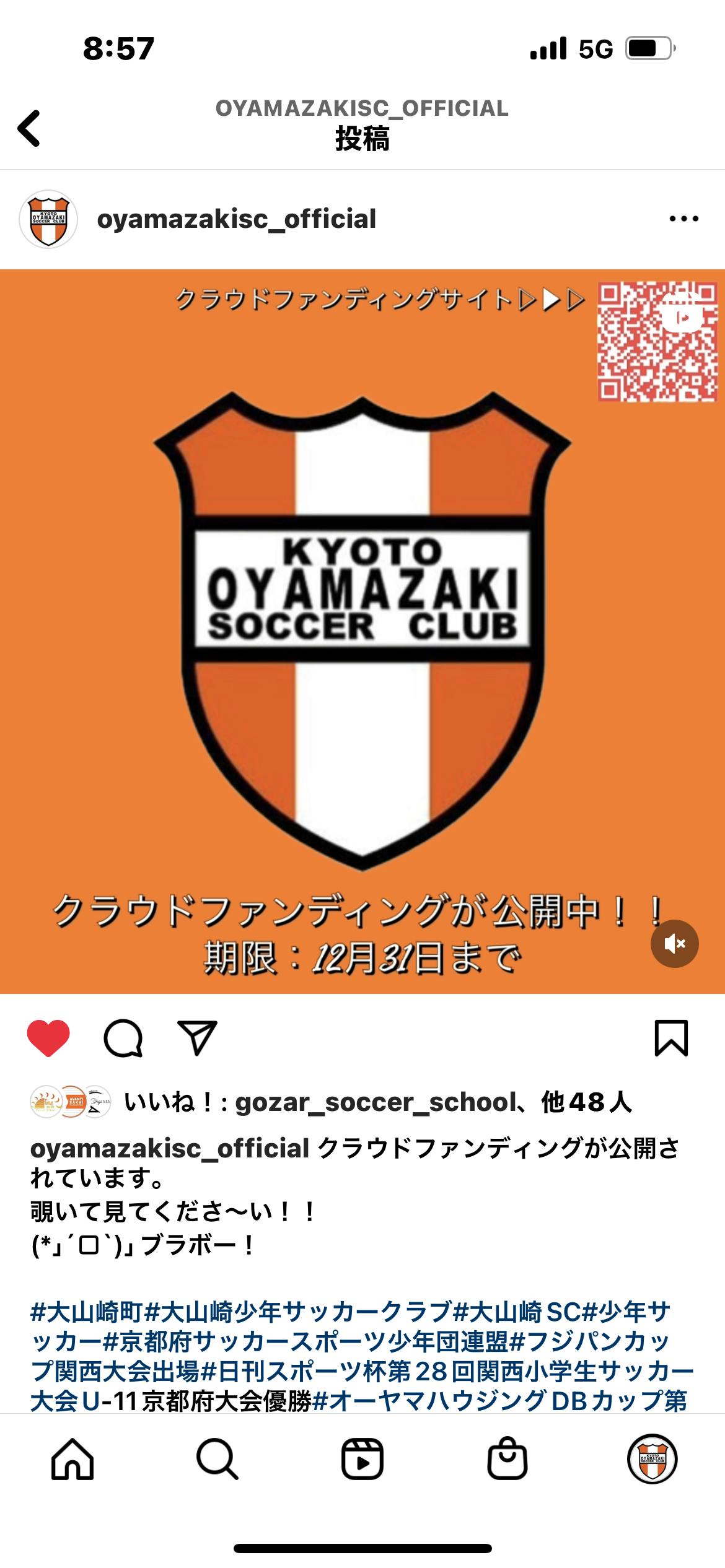Open your profile tab in bottom bar

pos(652,1459)
